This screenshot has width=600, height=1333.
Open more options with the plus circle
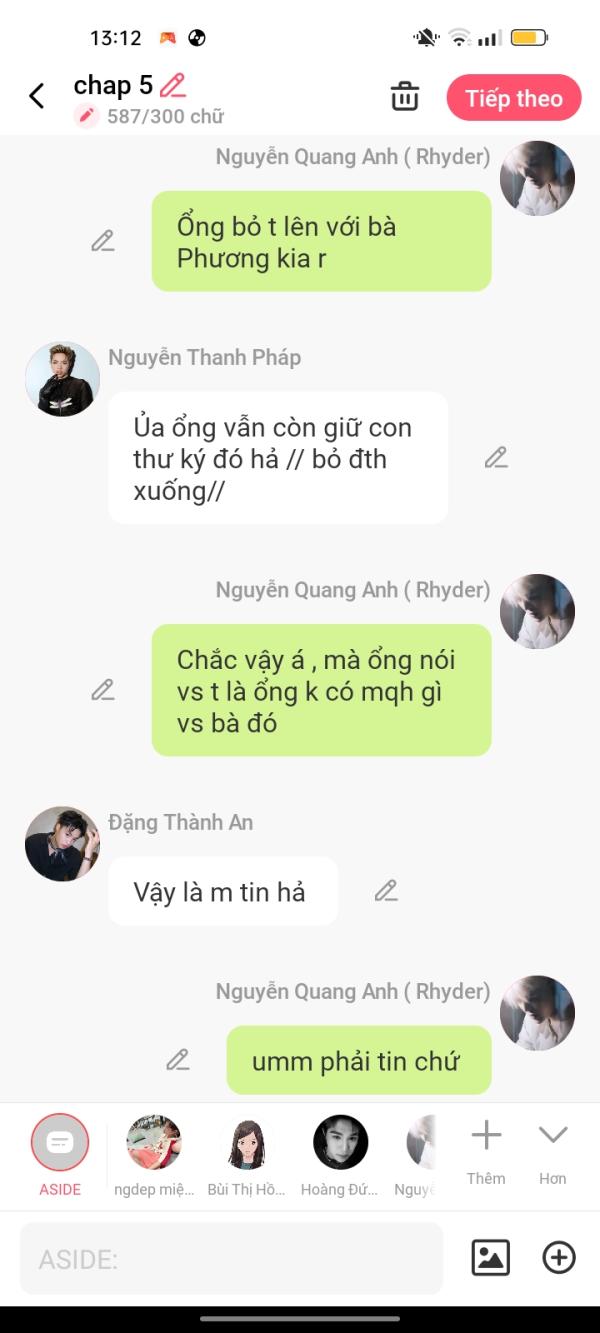click(559, 1258)
